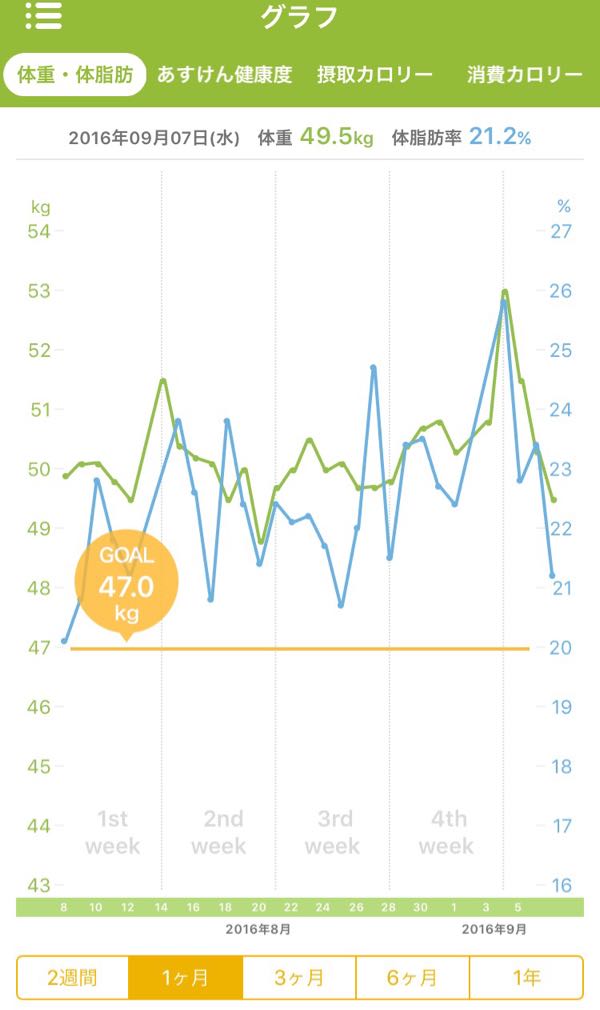Viewport: 600px width, 1010px height.
Task: View the 6ヶ月 graph range
Action: point(412,978)
